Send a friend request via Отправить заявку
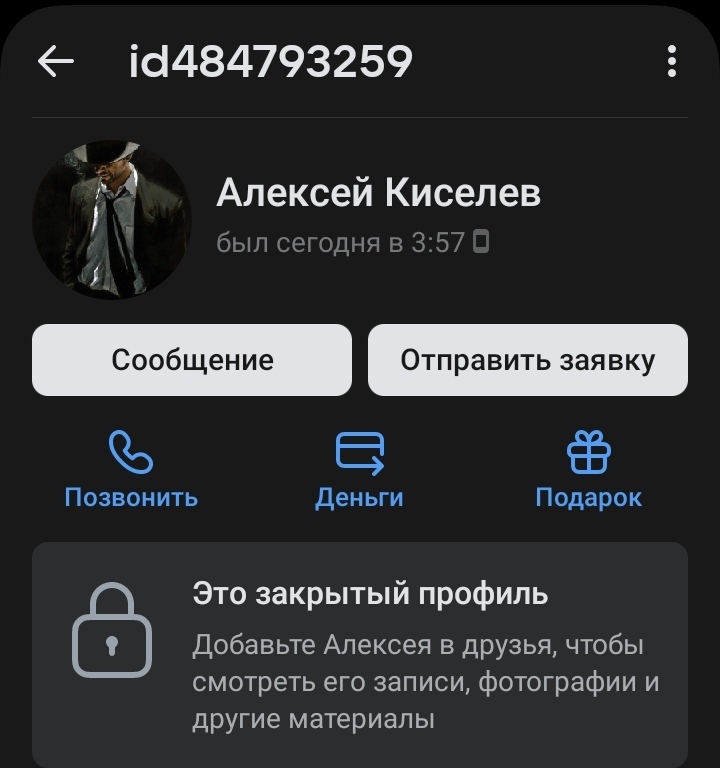720x768 pixels. point(528,360)
